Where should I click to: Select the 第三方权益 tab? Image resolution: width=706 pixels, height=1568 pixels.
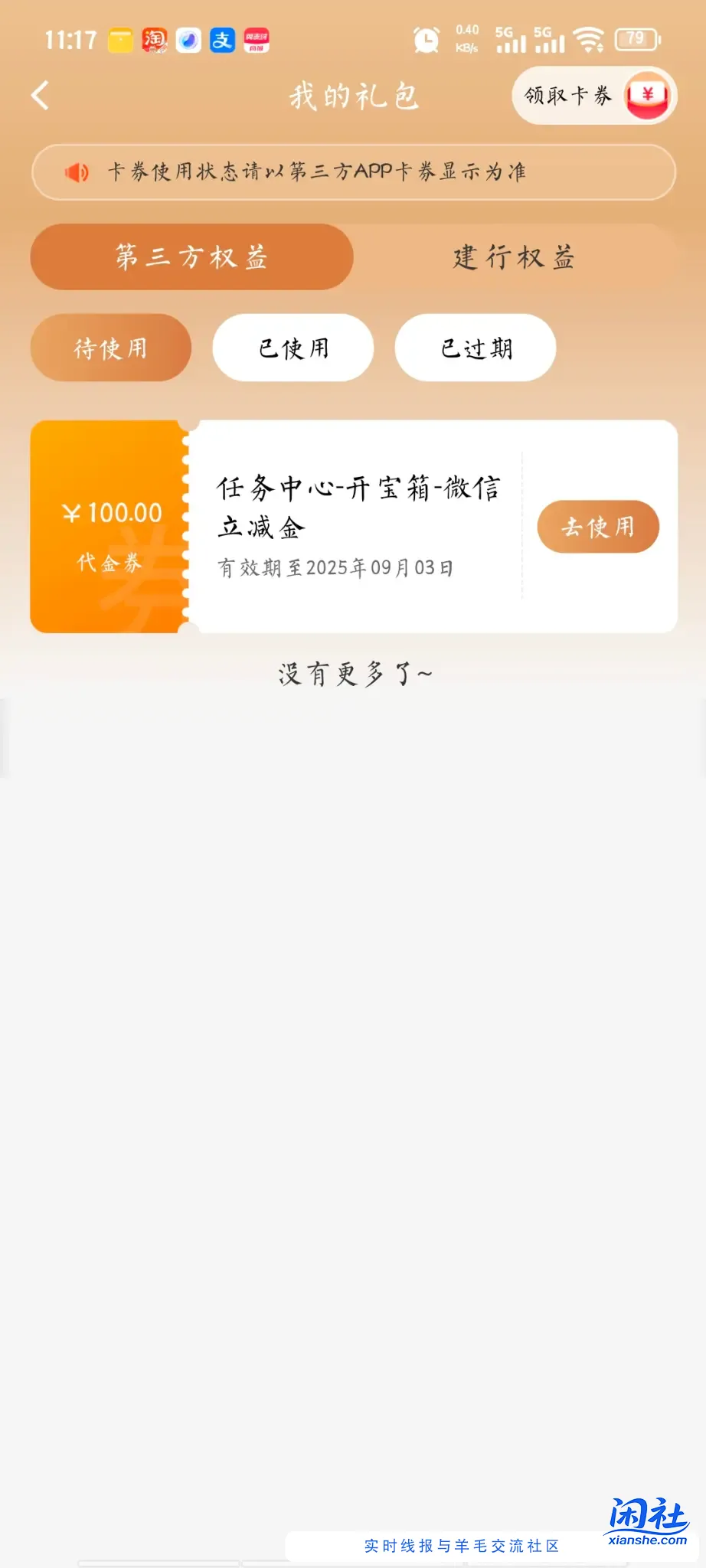[191, 257]
